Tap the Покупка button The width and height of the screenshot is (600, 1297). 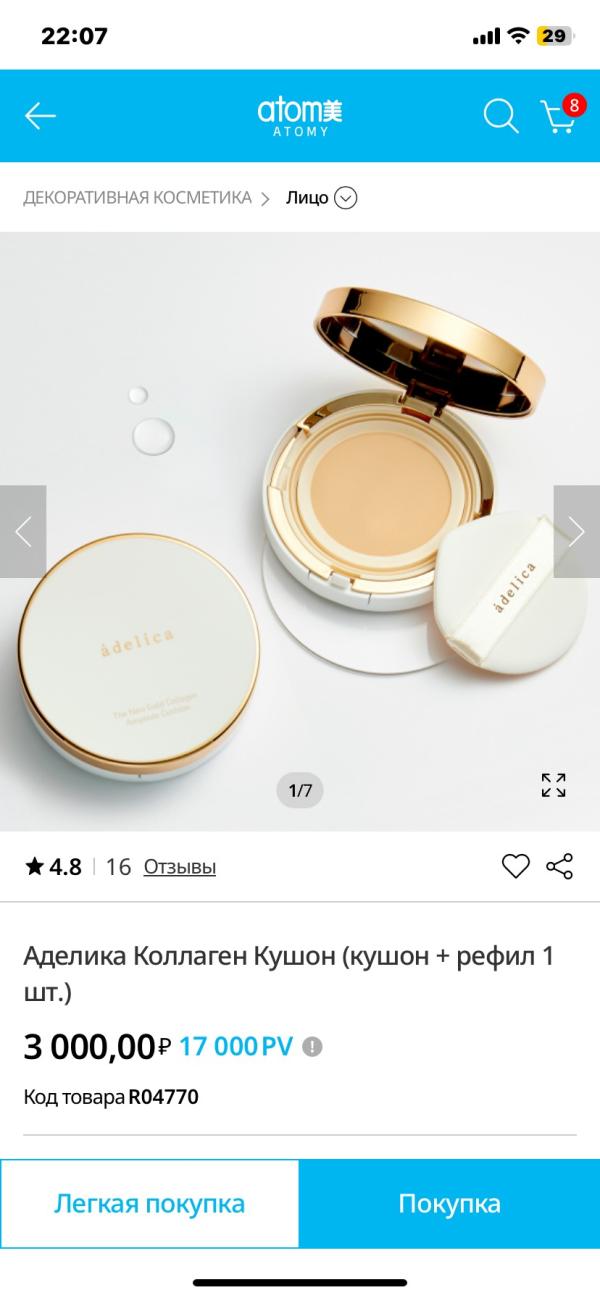[450, 1203]
